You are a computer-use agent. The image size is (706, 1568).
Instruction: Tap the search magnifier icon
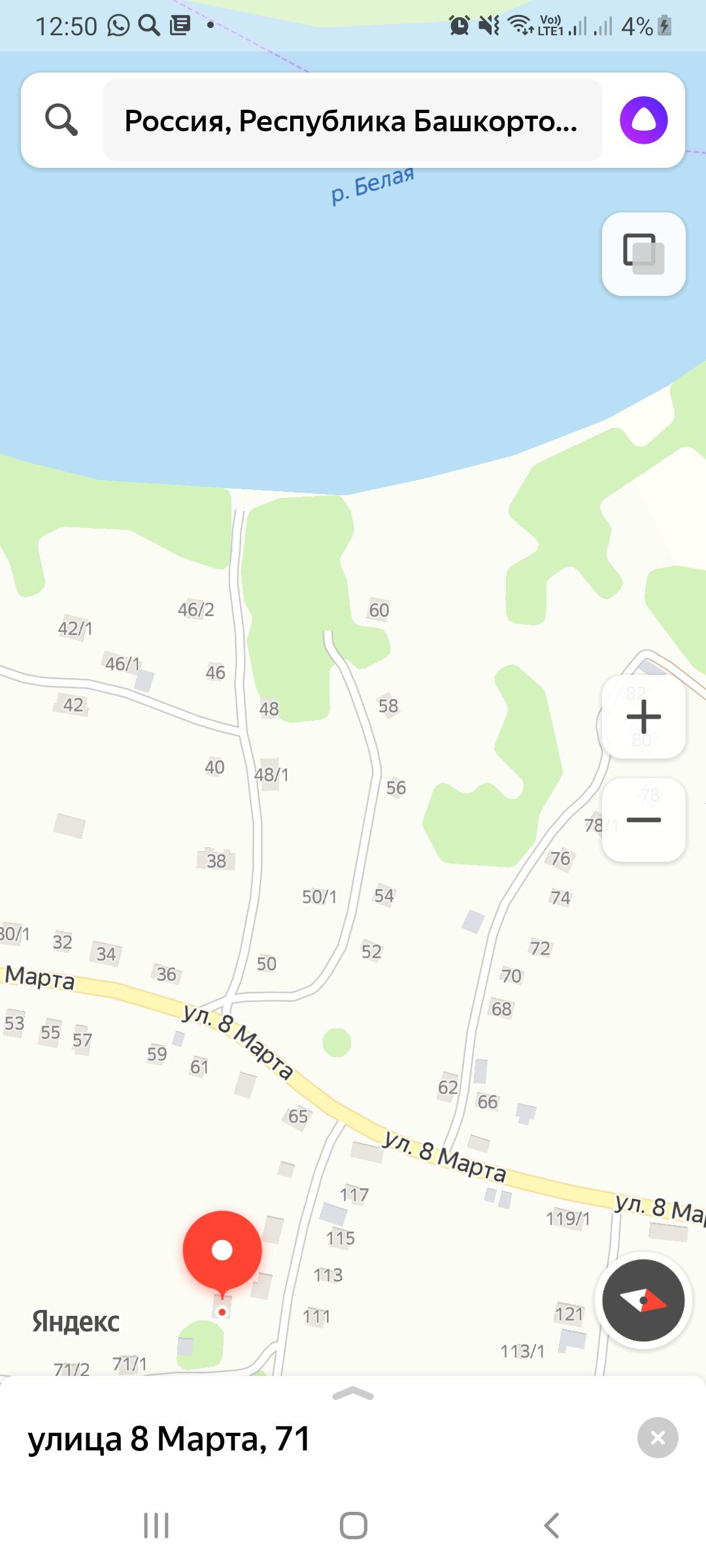pyautogui.click(x=61, y=120)
